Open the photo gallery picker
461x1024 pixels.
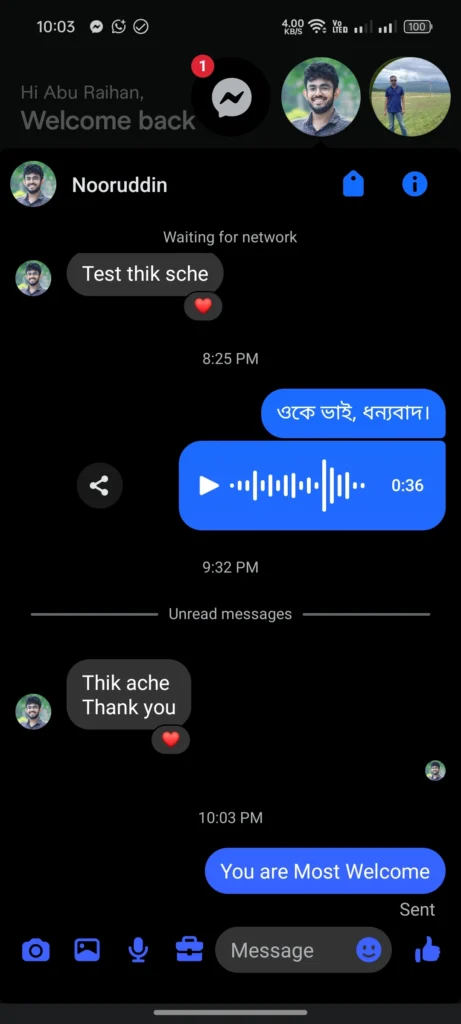87,950
